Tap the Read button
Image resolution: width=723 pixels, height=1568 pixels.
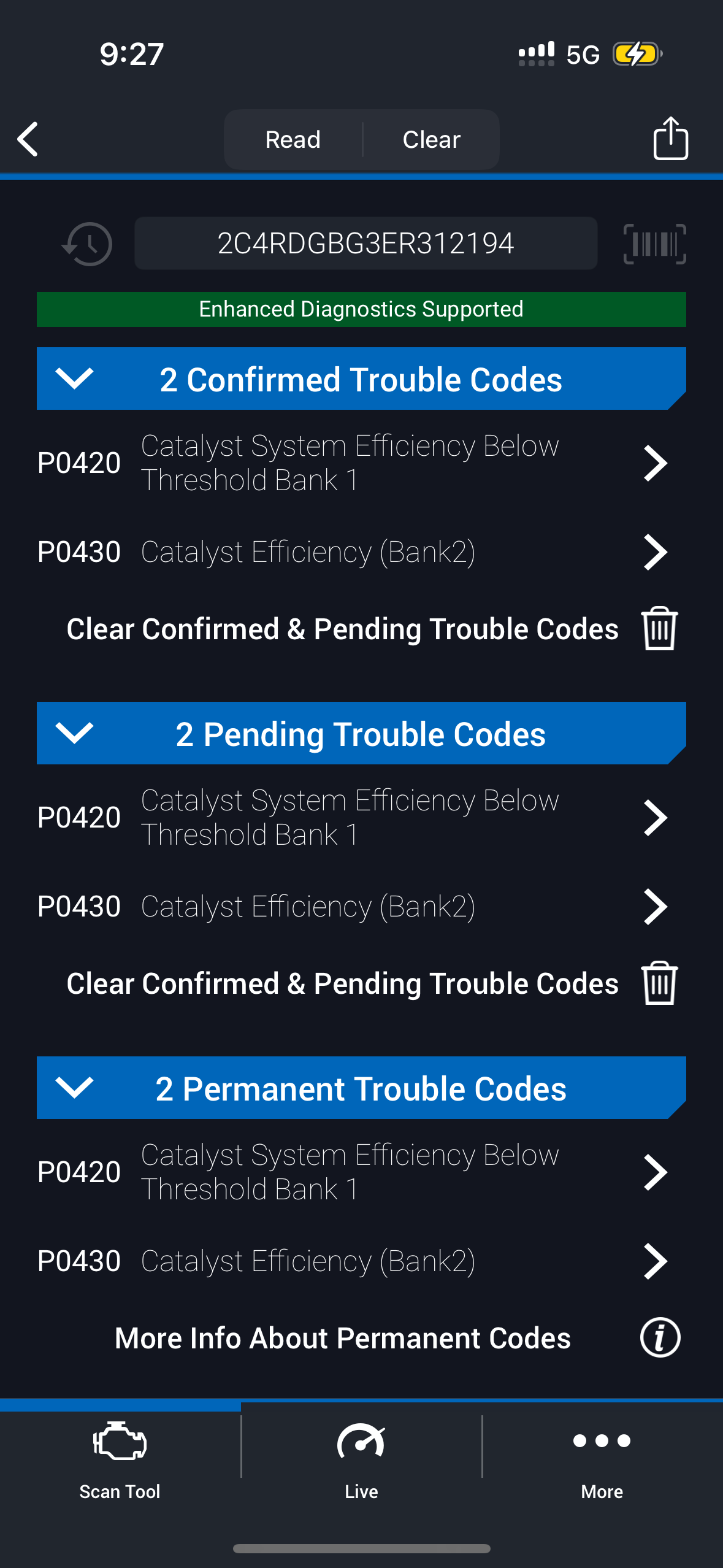pos(293,140)
